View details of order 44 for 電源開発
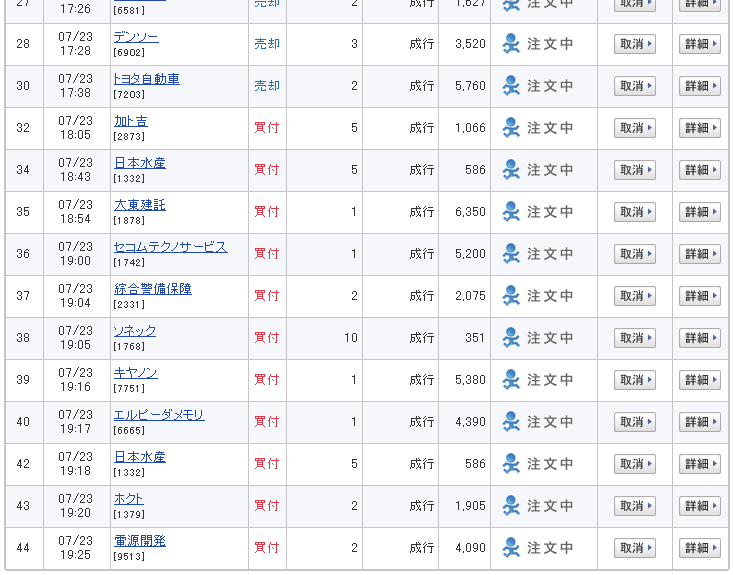Viewport: 733px width, 575px height. point(700,548)
